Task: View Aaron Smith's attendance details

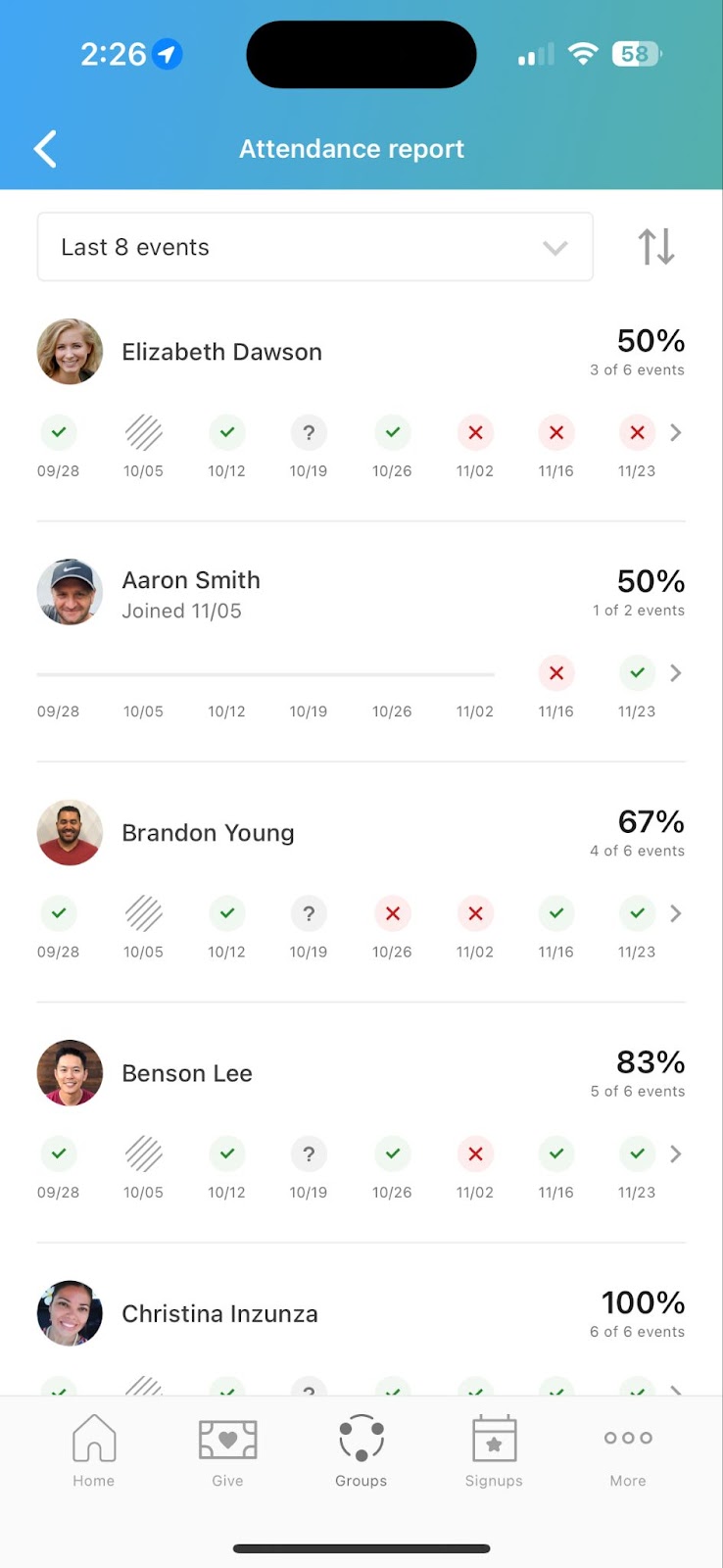Action: coord(675,673)
